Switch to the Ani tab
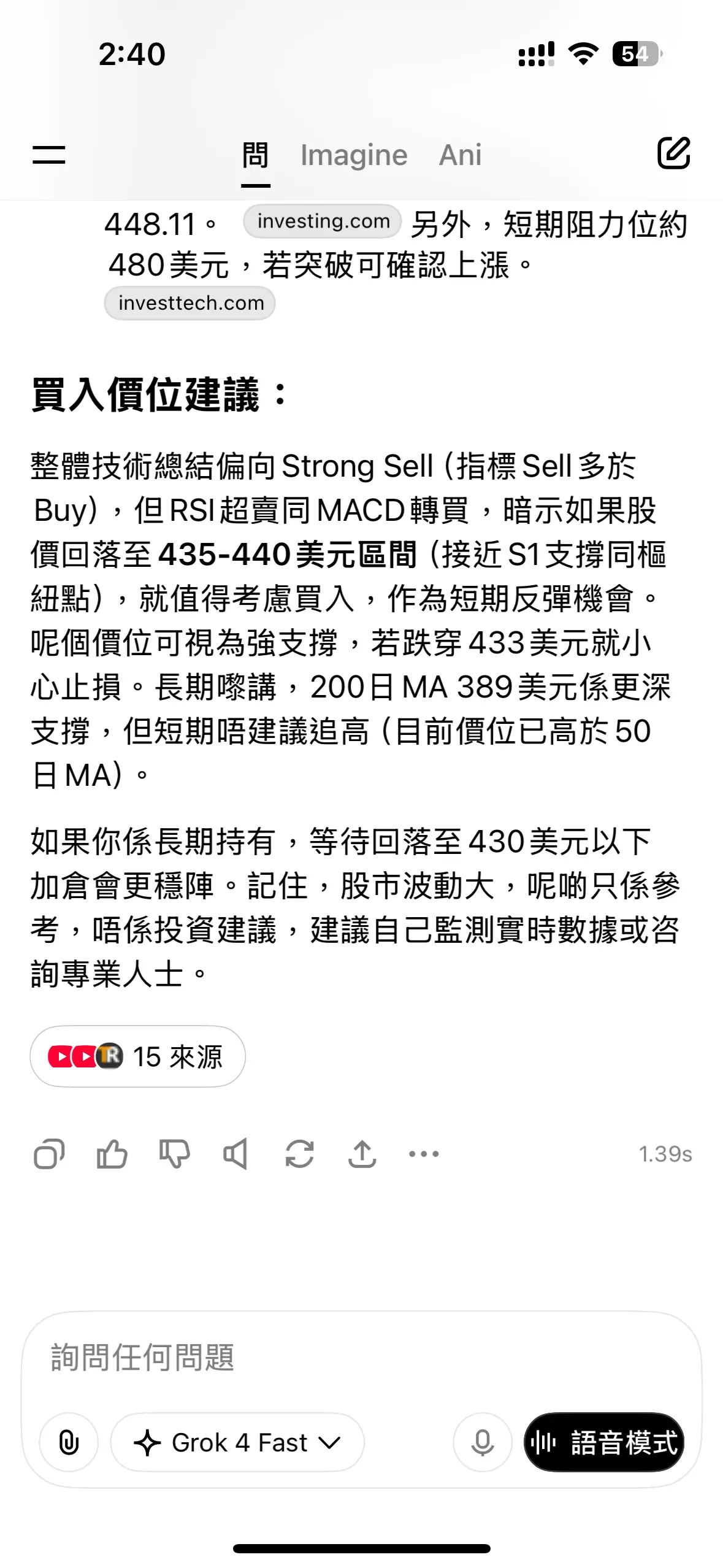Viewport: 723px width, 1568px height. pos(459,155)
